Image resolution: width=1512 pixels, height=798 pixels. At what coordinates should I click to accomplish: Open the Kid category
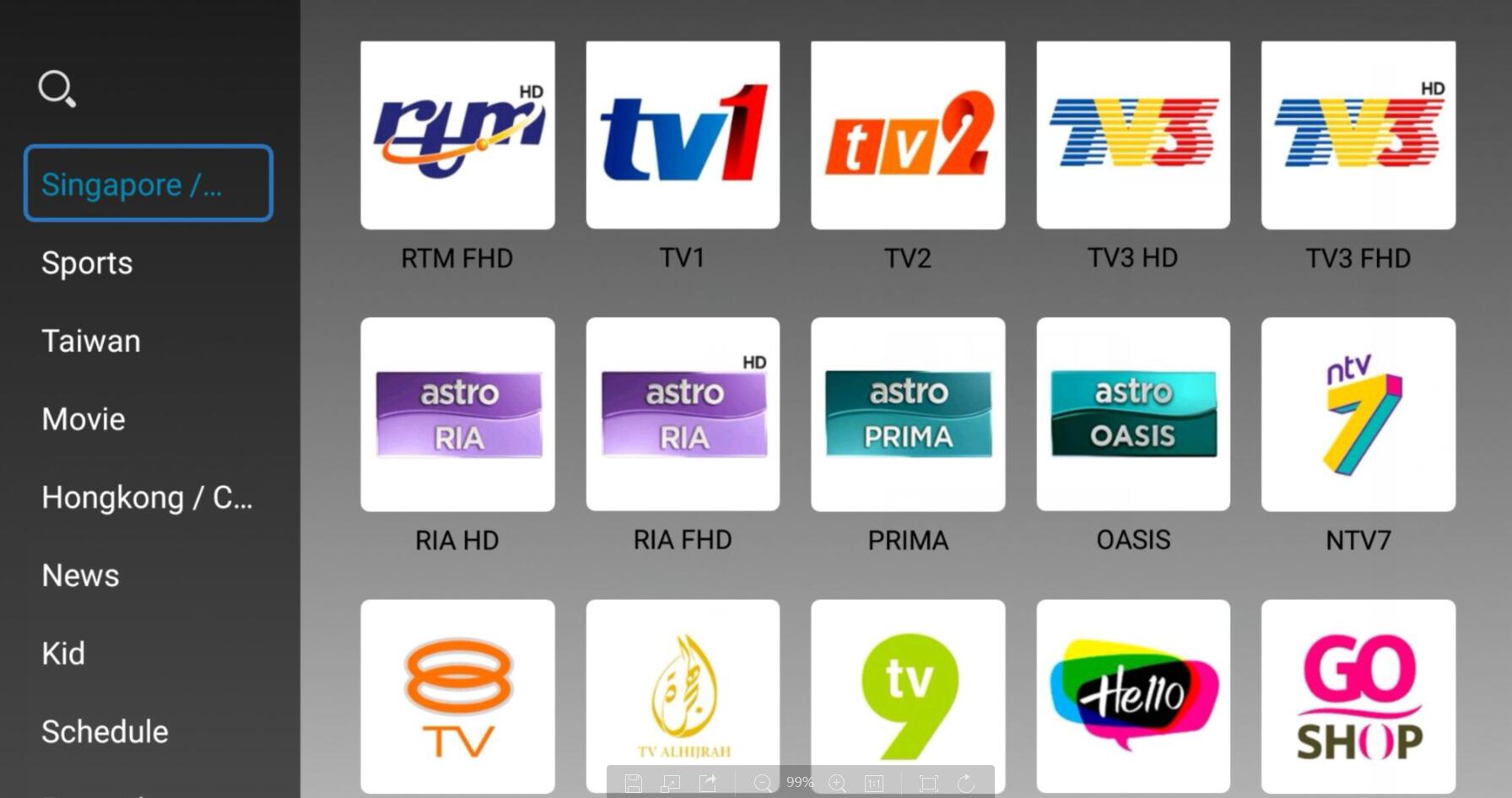[63, 654]
